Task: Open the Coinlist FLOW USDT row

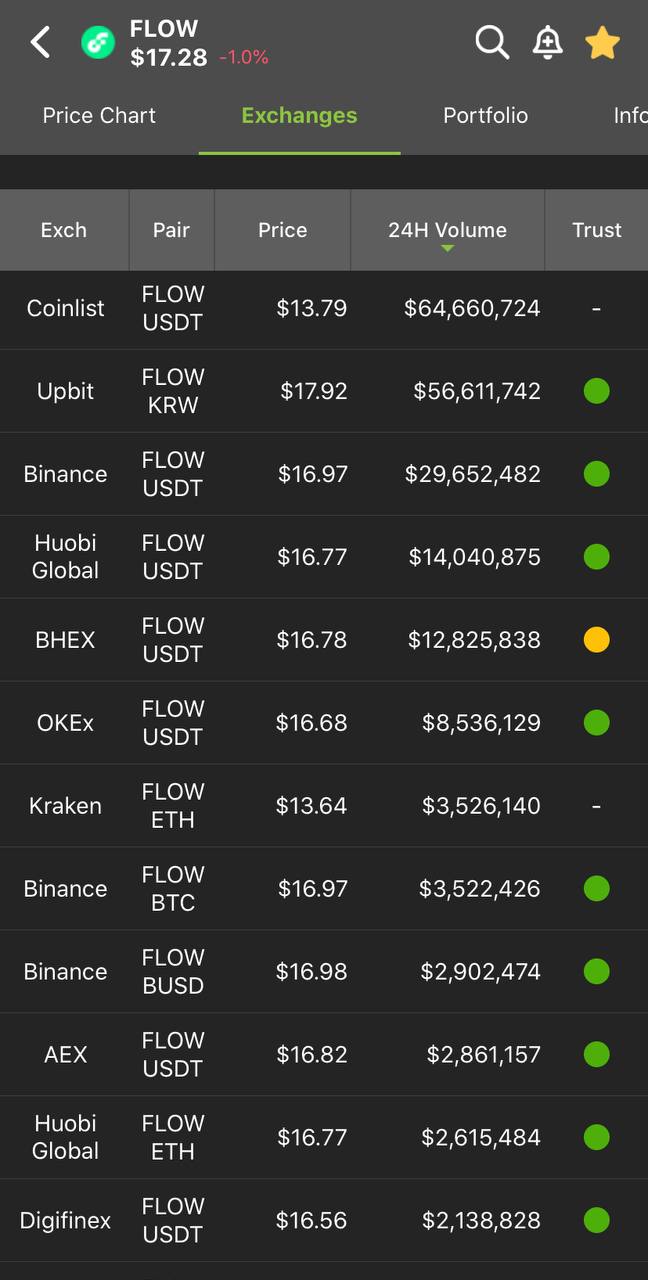Action: (324, 309)
